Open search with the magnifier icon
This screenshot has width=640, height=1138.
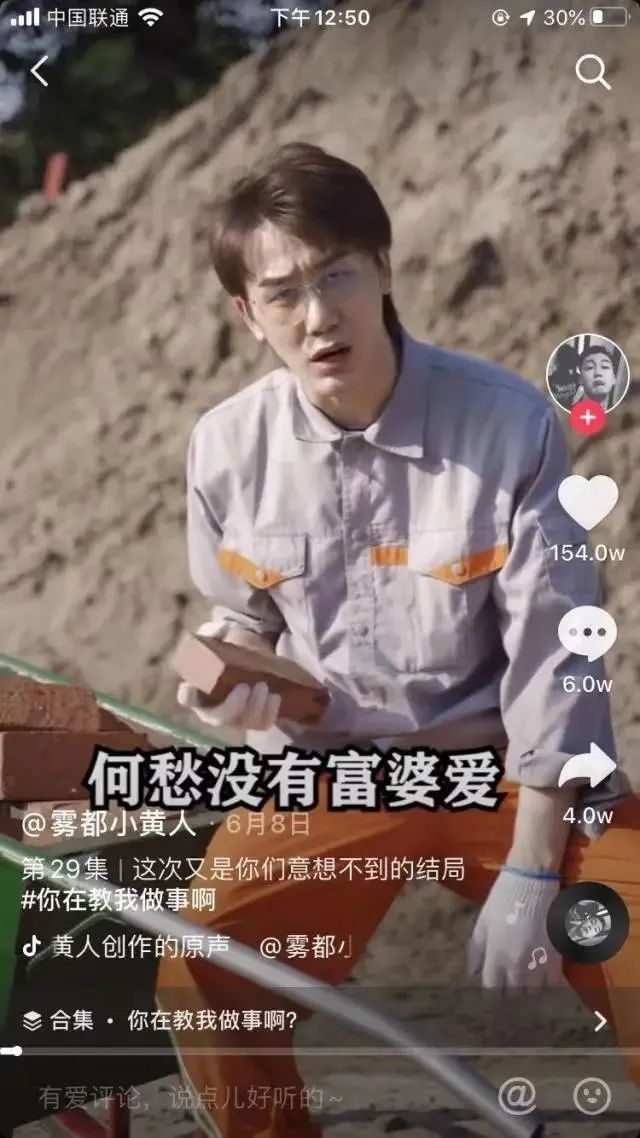593,72
